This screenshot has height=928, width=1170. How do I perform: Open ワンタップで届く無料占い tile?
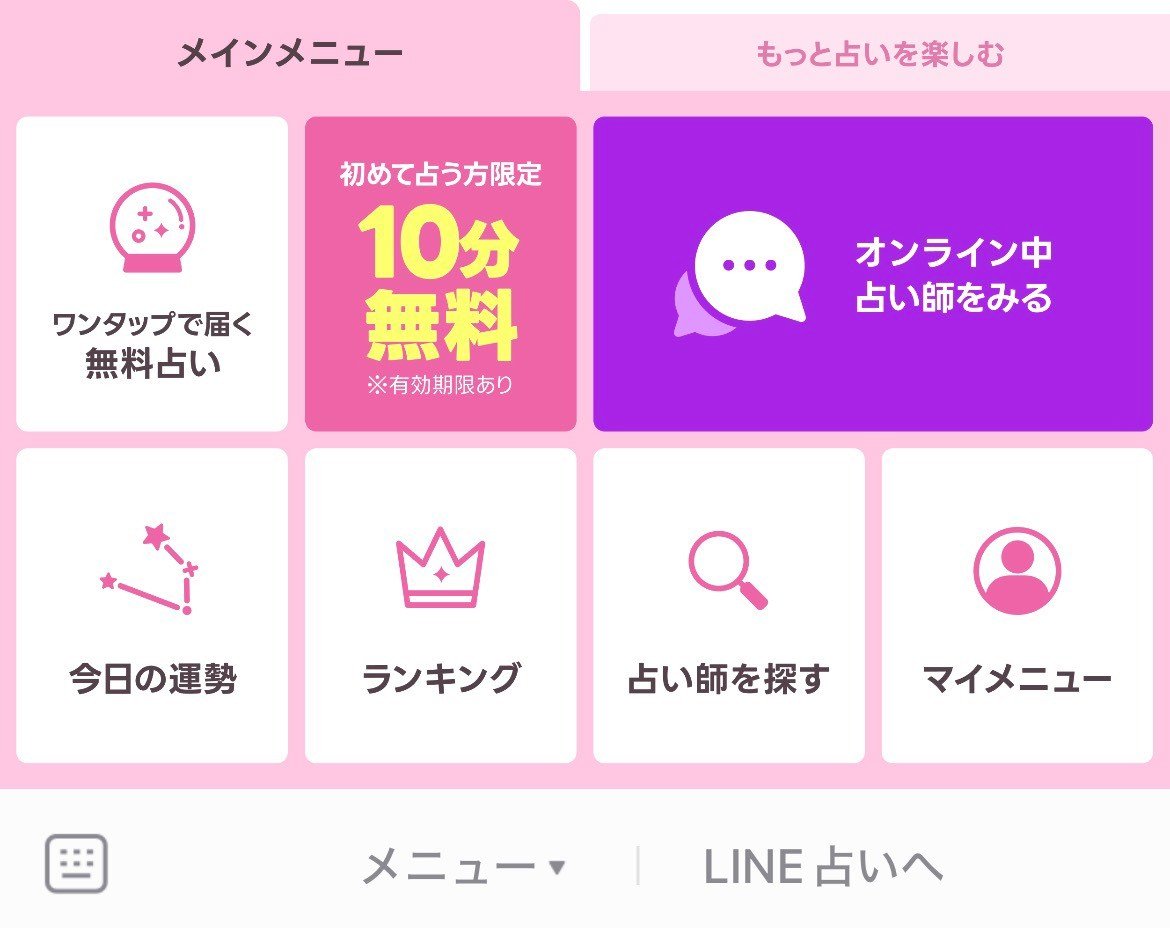(152, 274)
